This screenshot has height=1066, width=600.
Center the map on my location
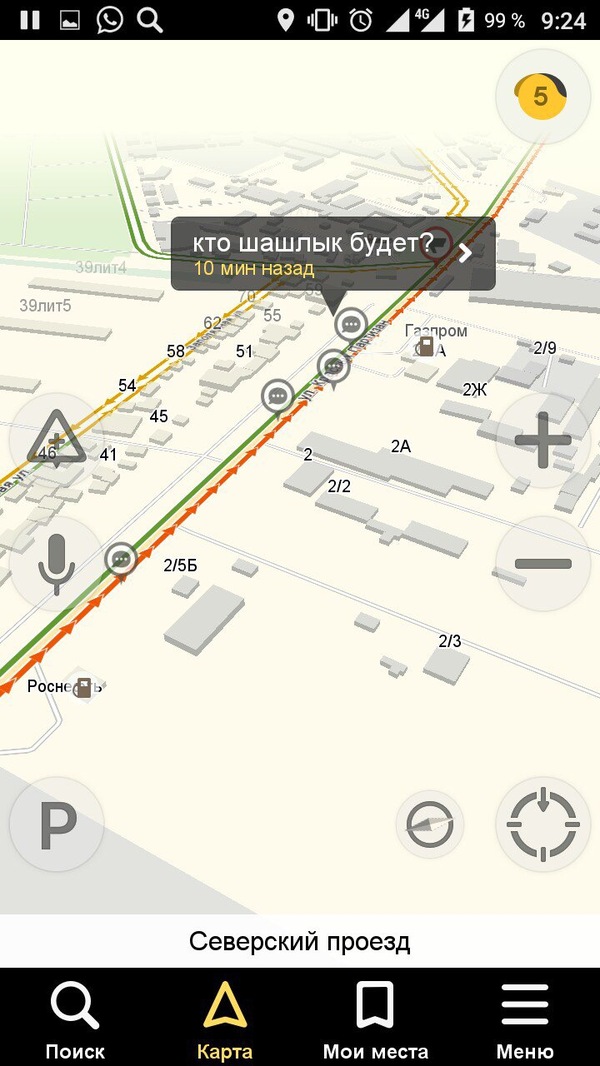tap(542, 826)
